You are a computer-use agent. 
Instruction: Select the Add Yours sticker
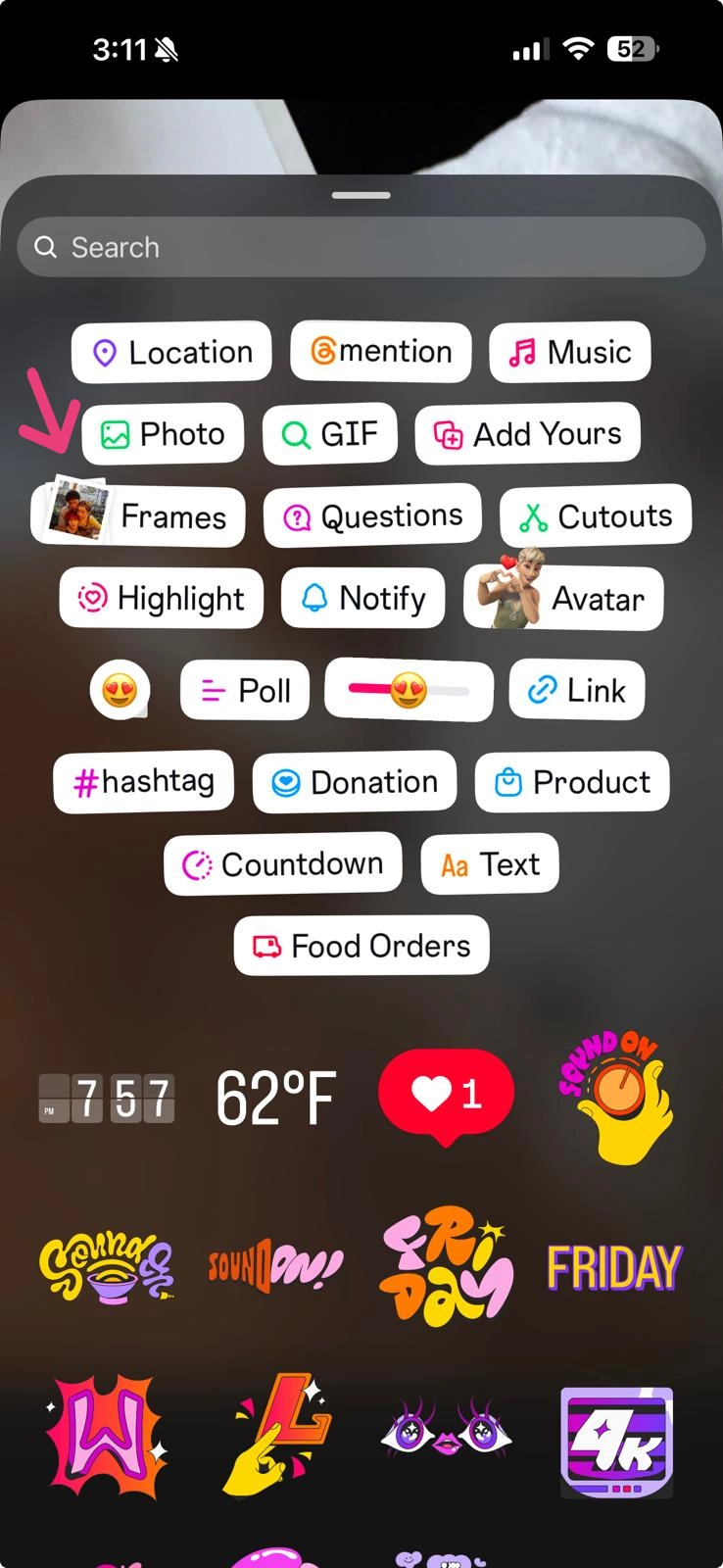(526, 433)
